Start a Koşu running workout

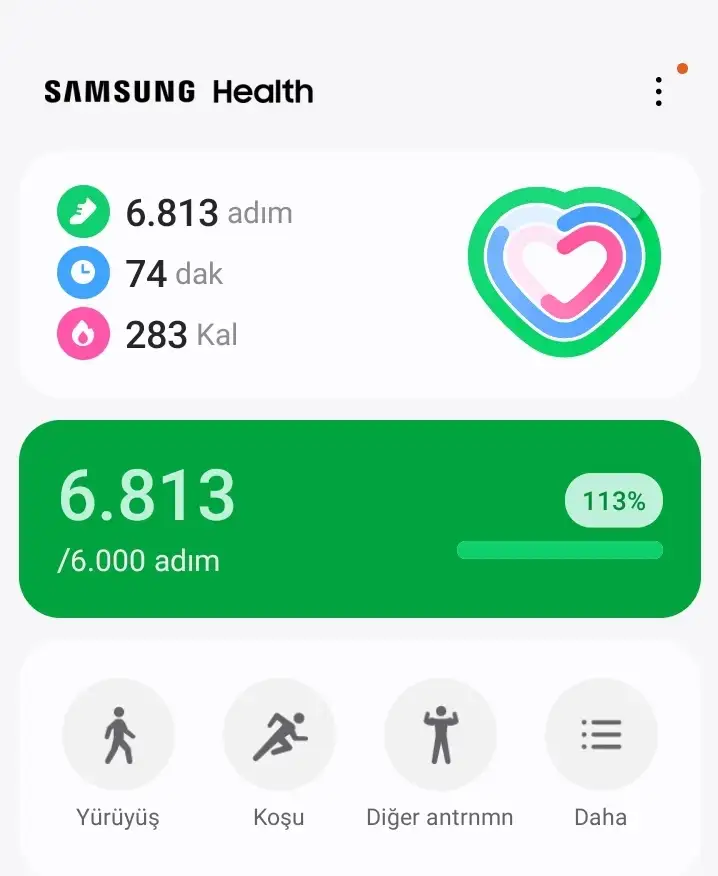pyautogui.click(x=279, y=735)
